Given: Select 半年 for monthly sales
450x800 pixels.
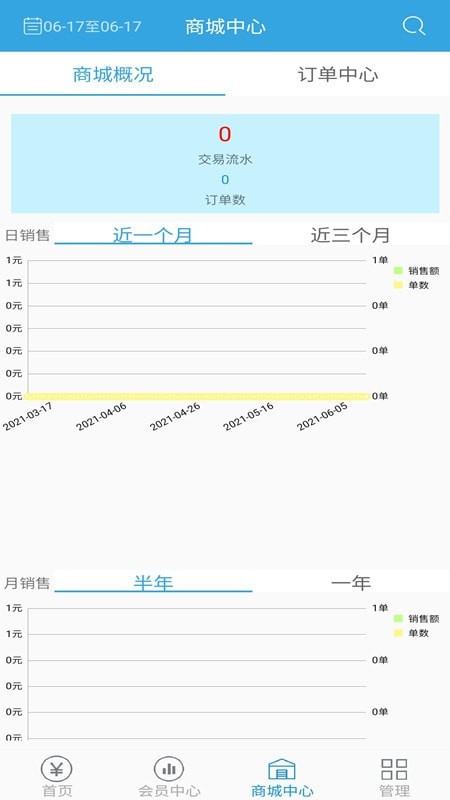Looking at the screenshot, I should click(x=153, y=583).
